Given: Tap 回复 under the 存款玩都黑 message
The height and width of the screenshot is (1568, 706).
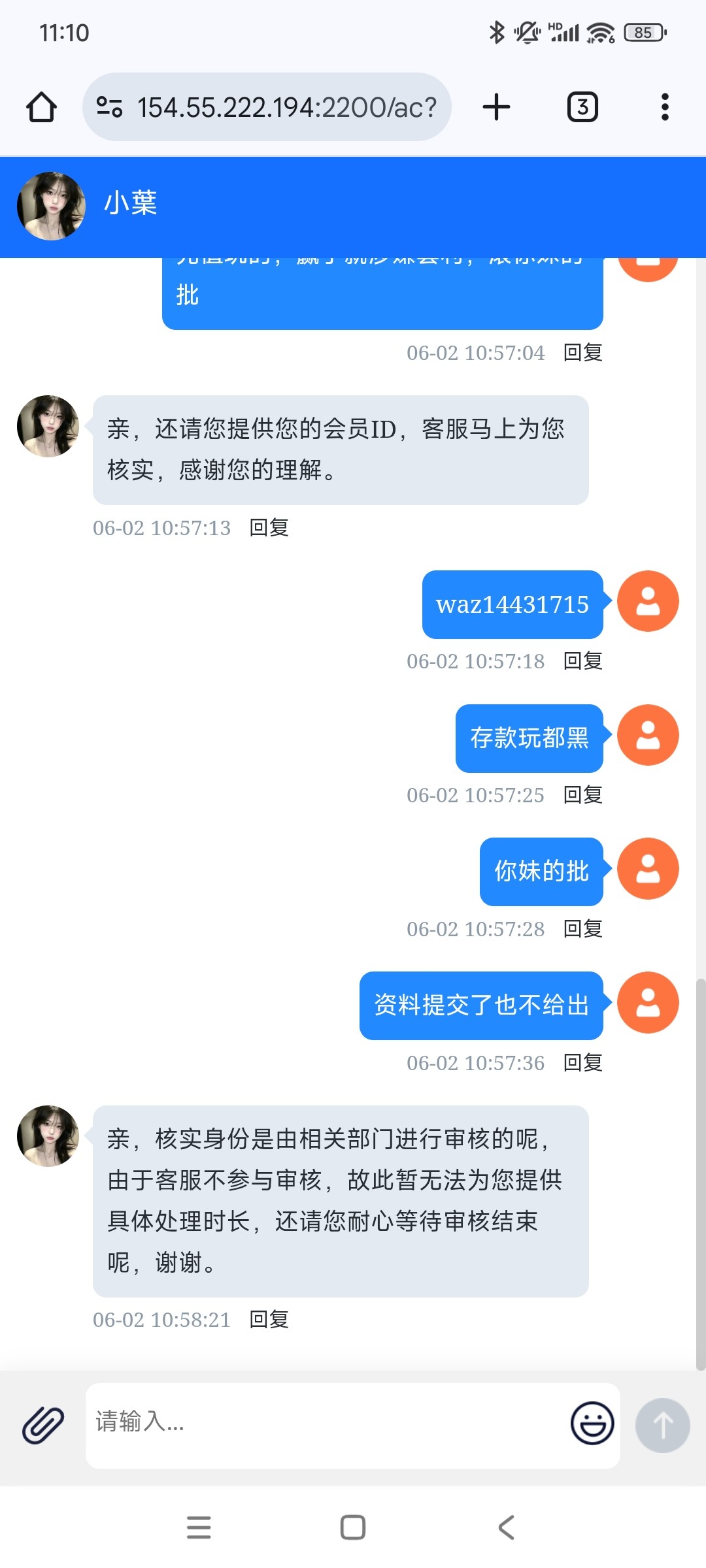Looking at the screenshot, I should click(x=582, y=795).
